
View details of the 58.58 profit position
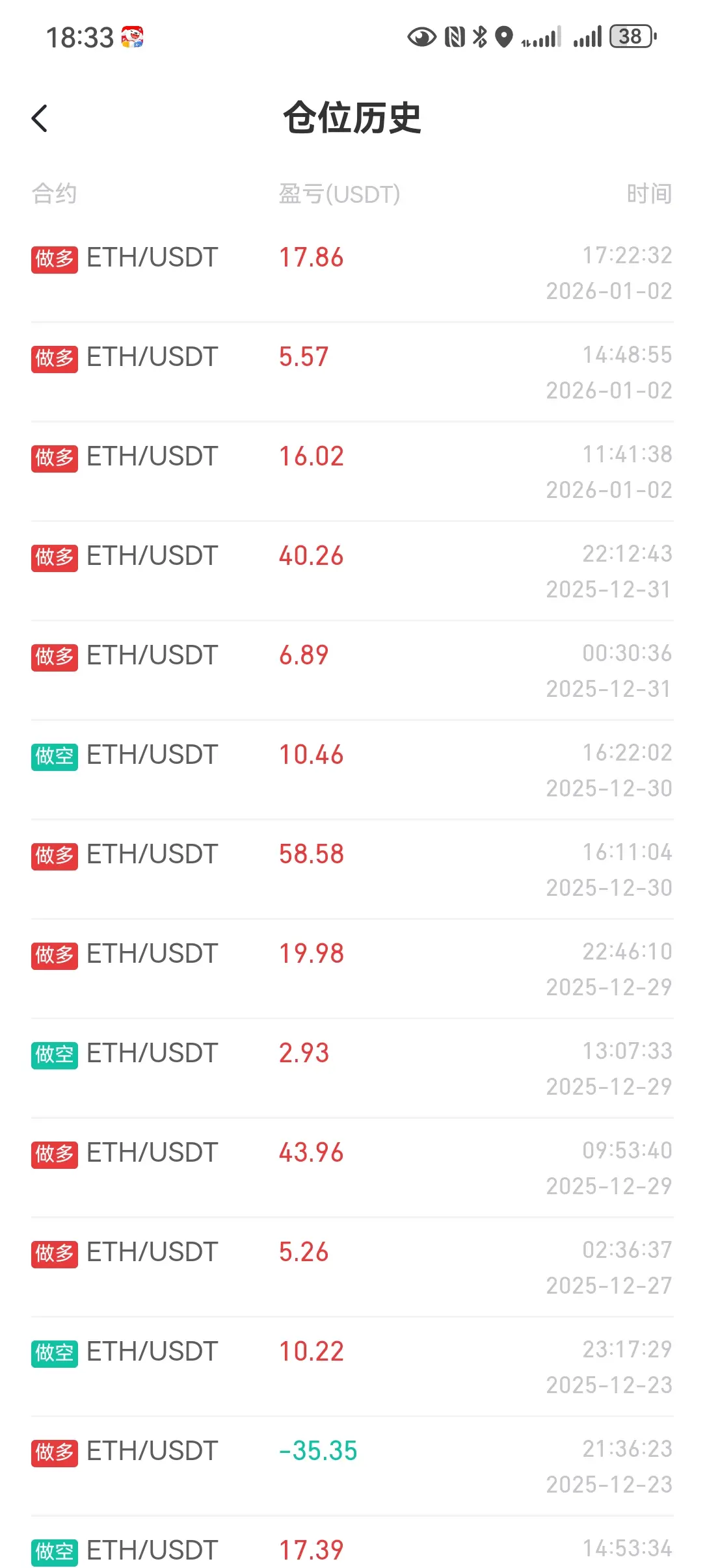click(x=351, y=869)
